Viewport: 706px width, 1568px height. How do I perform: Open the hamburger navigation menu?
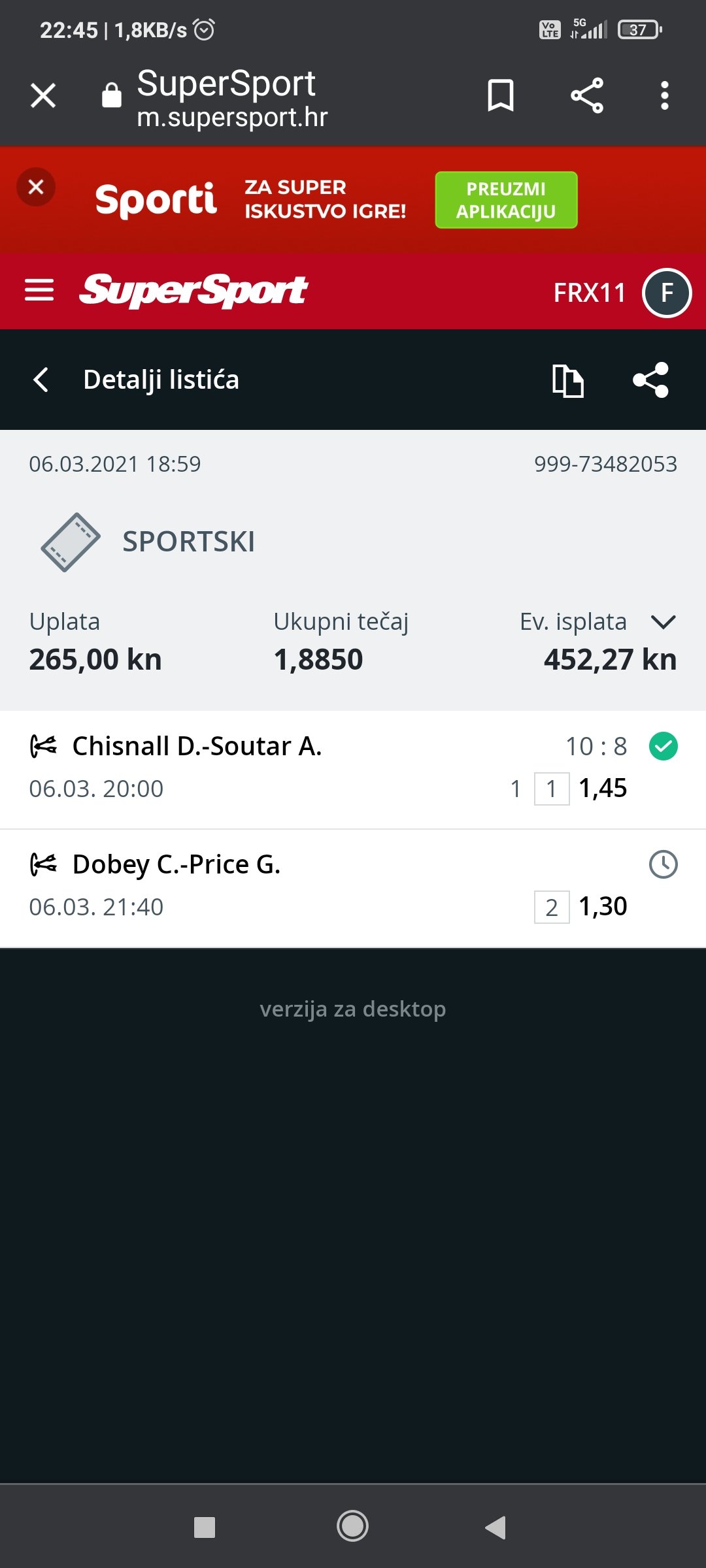39,291
